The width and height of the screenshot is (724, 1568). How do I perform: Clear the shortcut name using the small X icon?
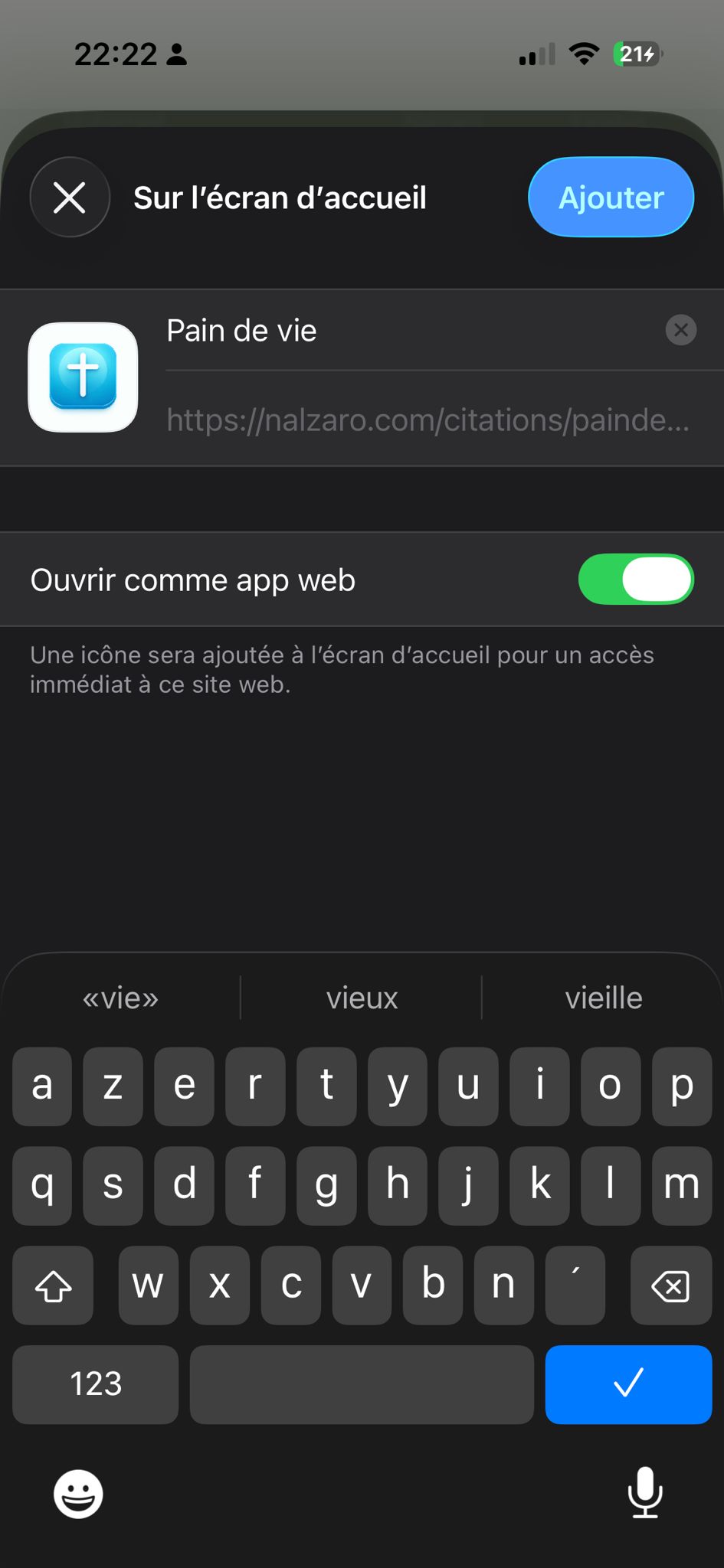pyautogui.click(x=681, y=330)
